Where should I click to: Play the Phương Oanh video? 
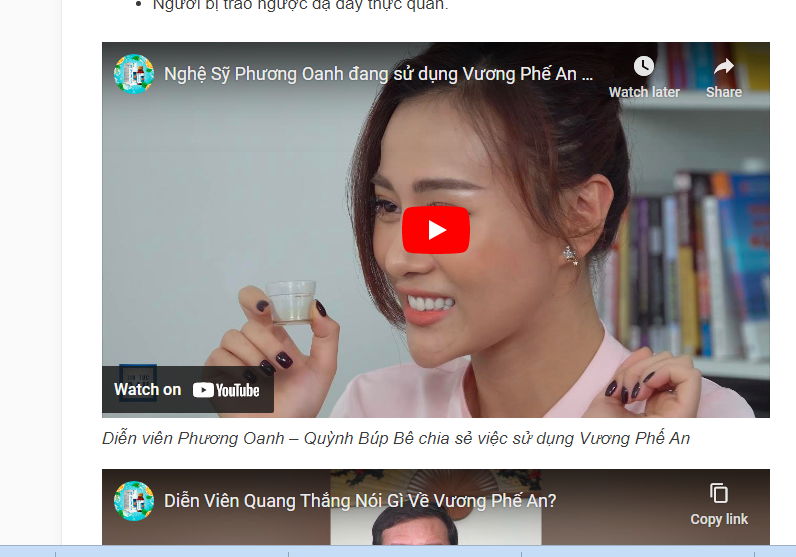click(x=436, y=230)
